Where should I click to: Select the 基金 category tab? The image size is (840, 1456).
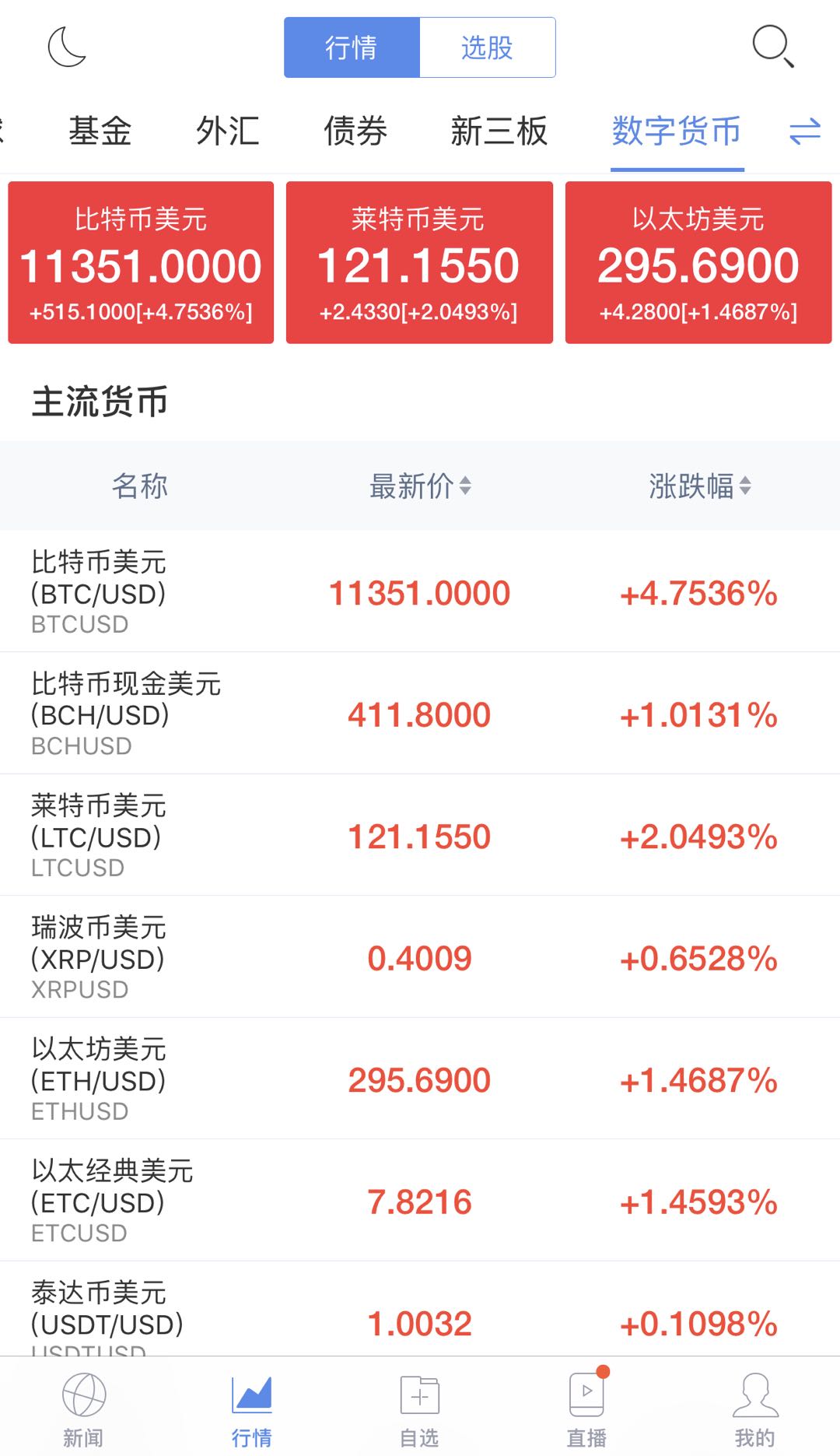coord(100,131)
